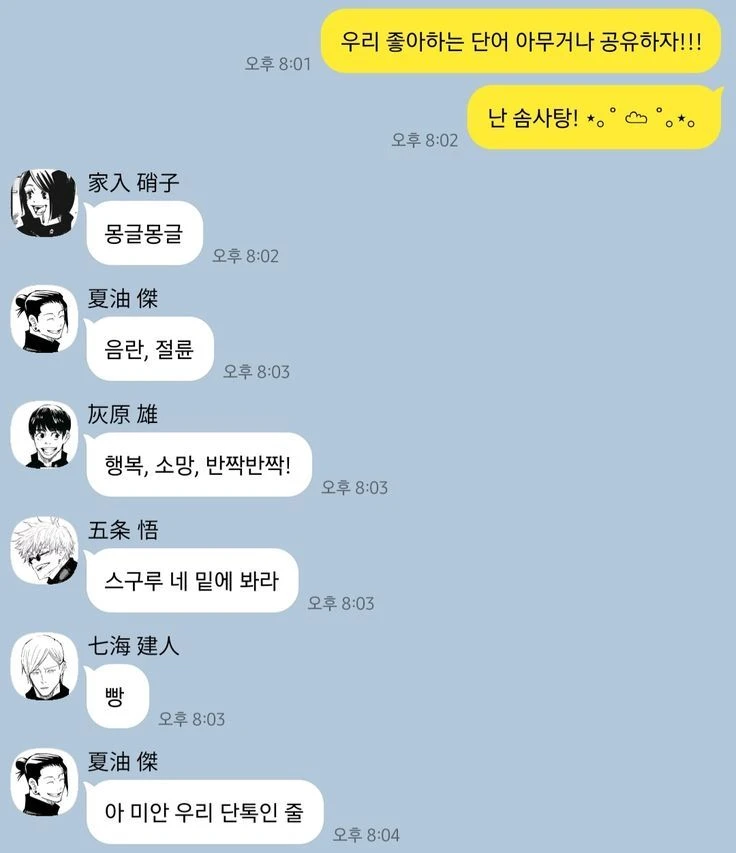Image resolution: width=736 pixels, height=853 pixels.
Task: View 灰原 雄's profile photo
Action: tap(43, 435)
